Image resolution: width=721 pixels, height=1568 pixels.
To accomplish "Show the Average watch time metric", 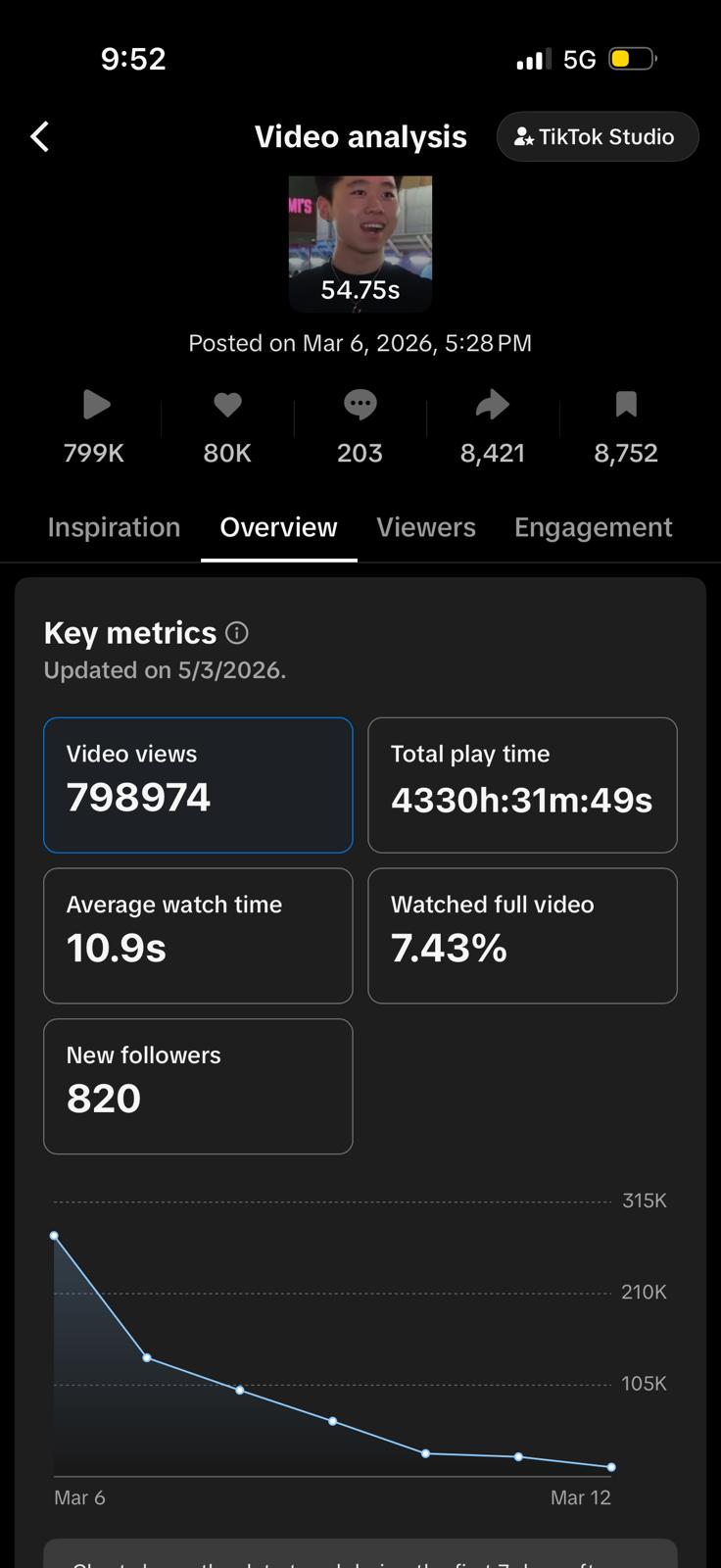I will [x=198, y=936].
